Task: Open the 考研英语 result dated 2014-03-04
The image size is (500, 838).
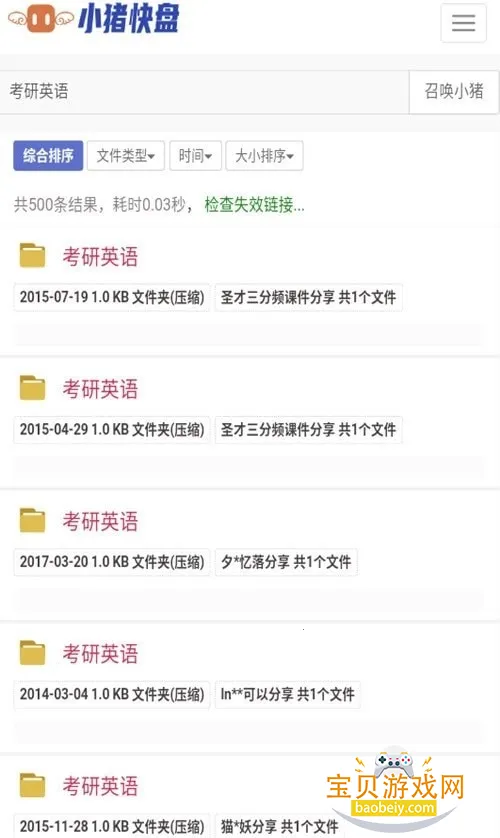Action: coord(100,654)
